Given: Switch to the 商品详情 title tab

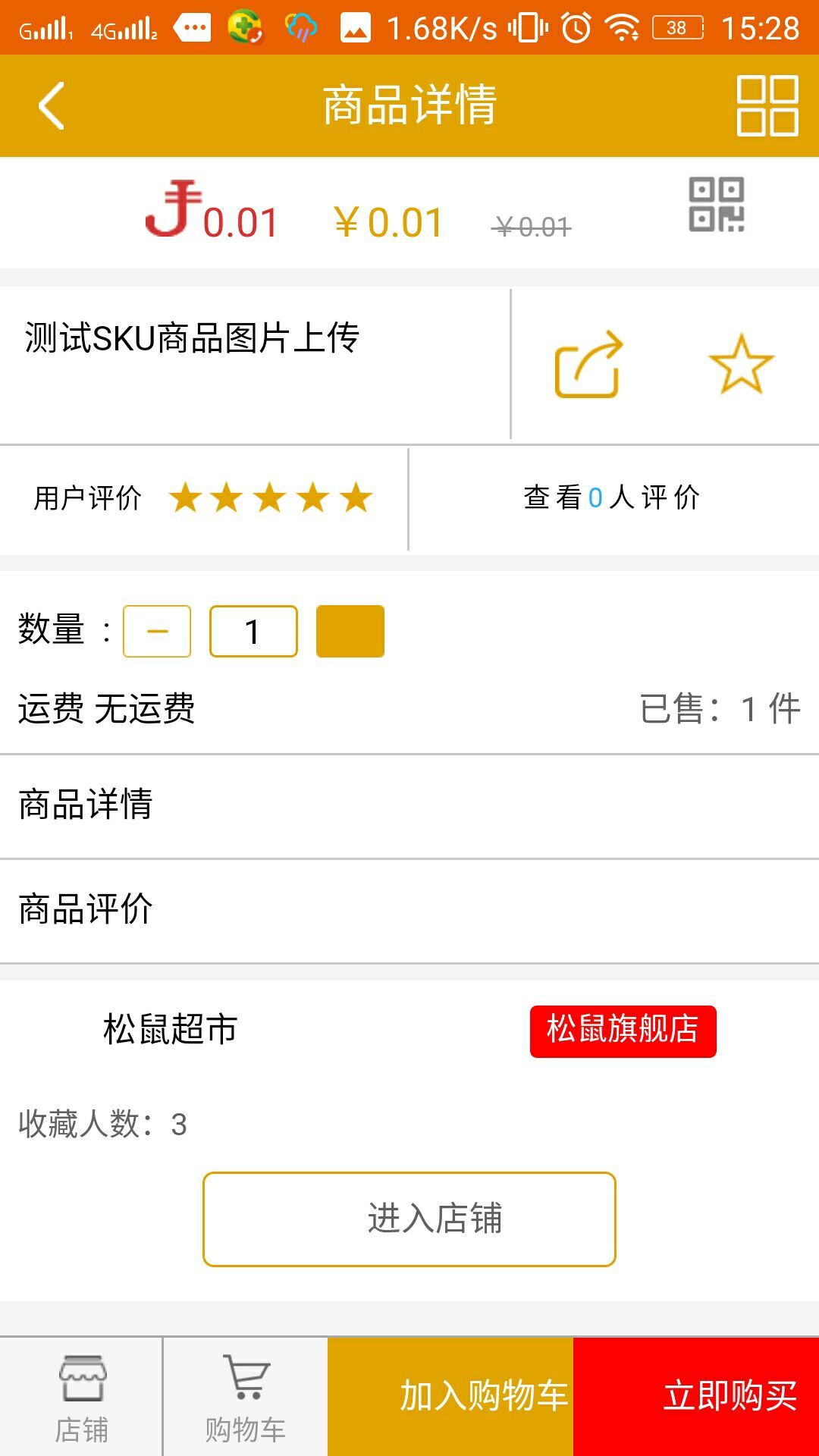Looking at the screenshot, I should pos(409,106).
